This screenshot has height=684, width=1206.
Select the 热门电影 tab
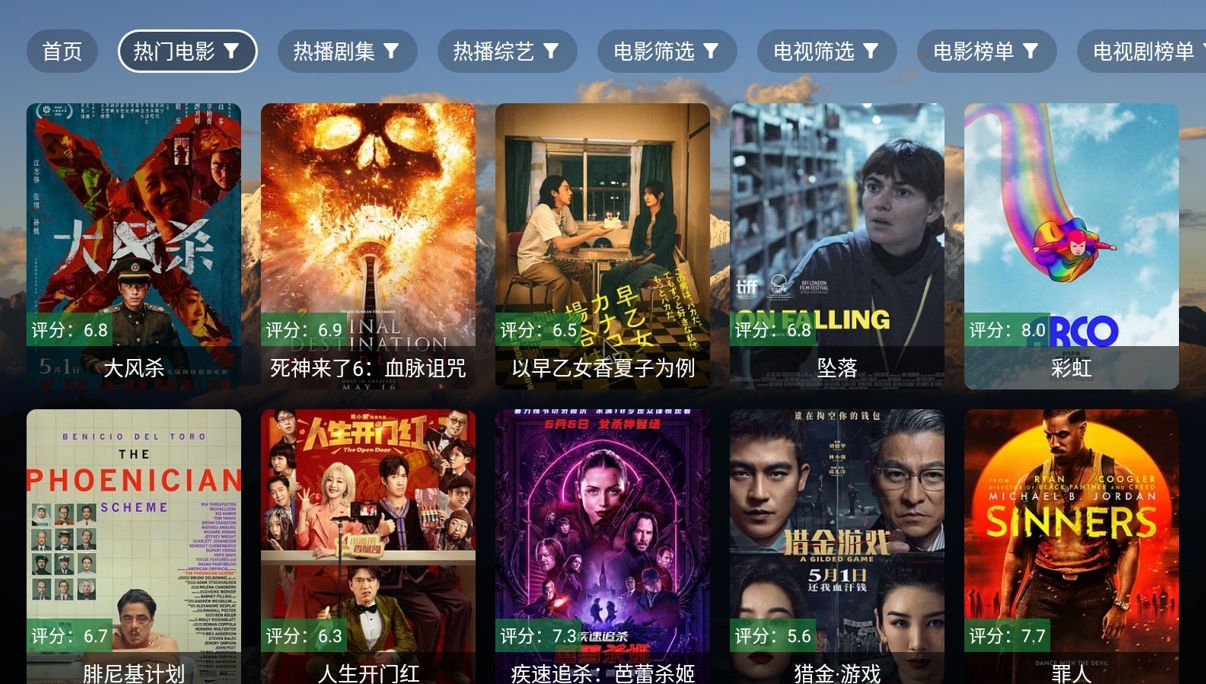point(187,52)
